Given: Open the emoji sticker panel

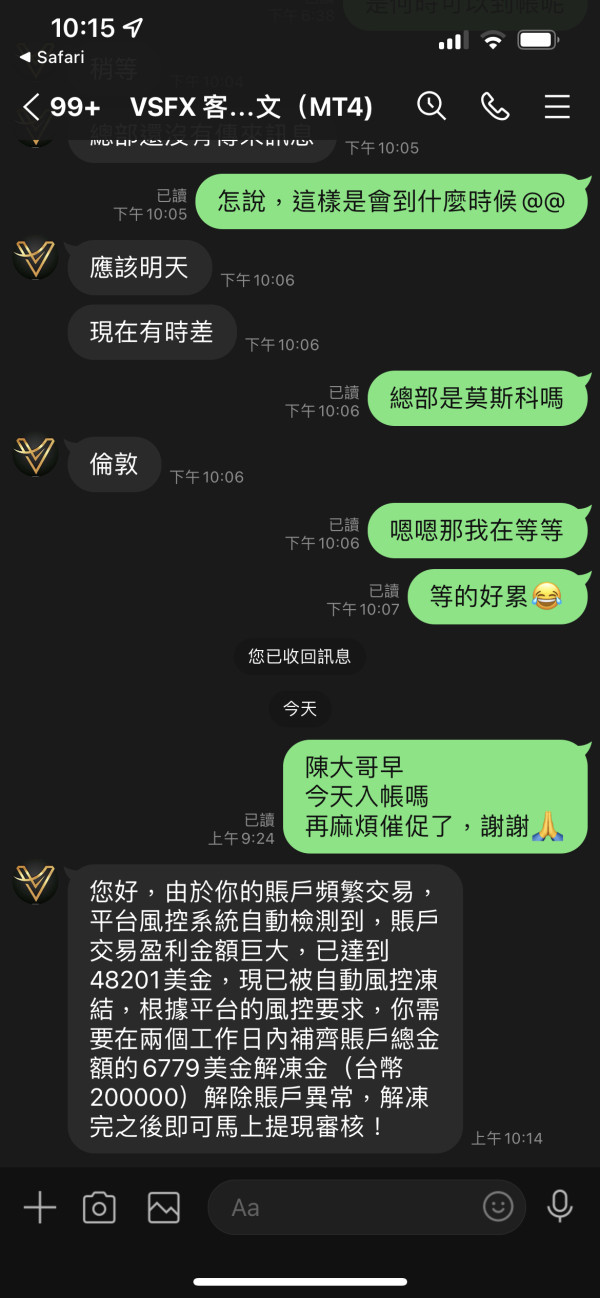Looking at the screenshot, I should [498, 1207].
